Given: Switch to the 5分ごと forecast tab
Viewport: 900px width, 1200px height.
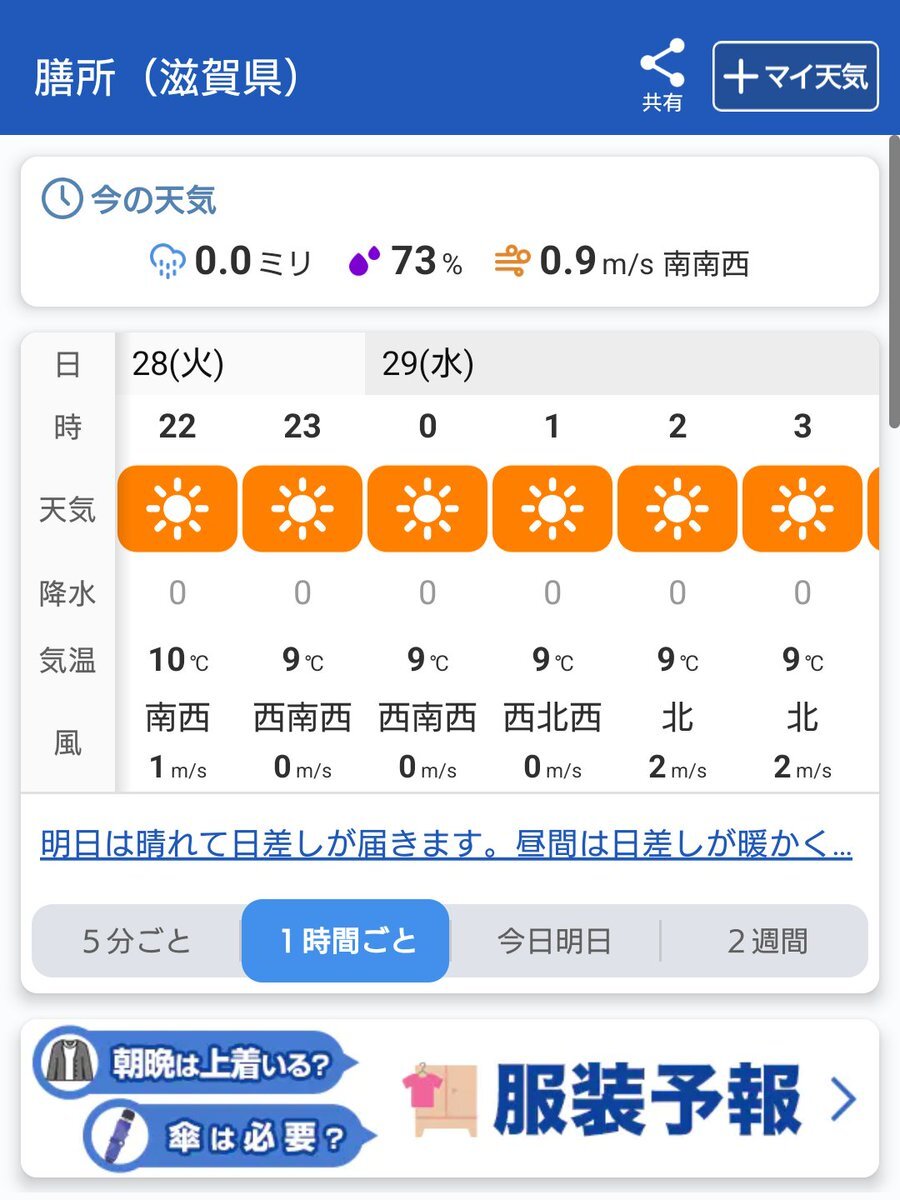Looking at the screenshot, I should (x=137, y=941).
